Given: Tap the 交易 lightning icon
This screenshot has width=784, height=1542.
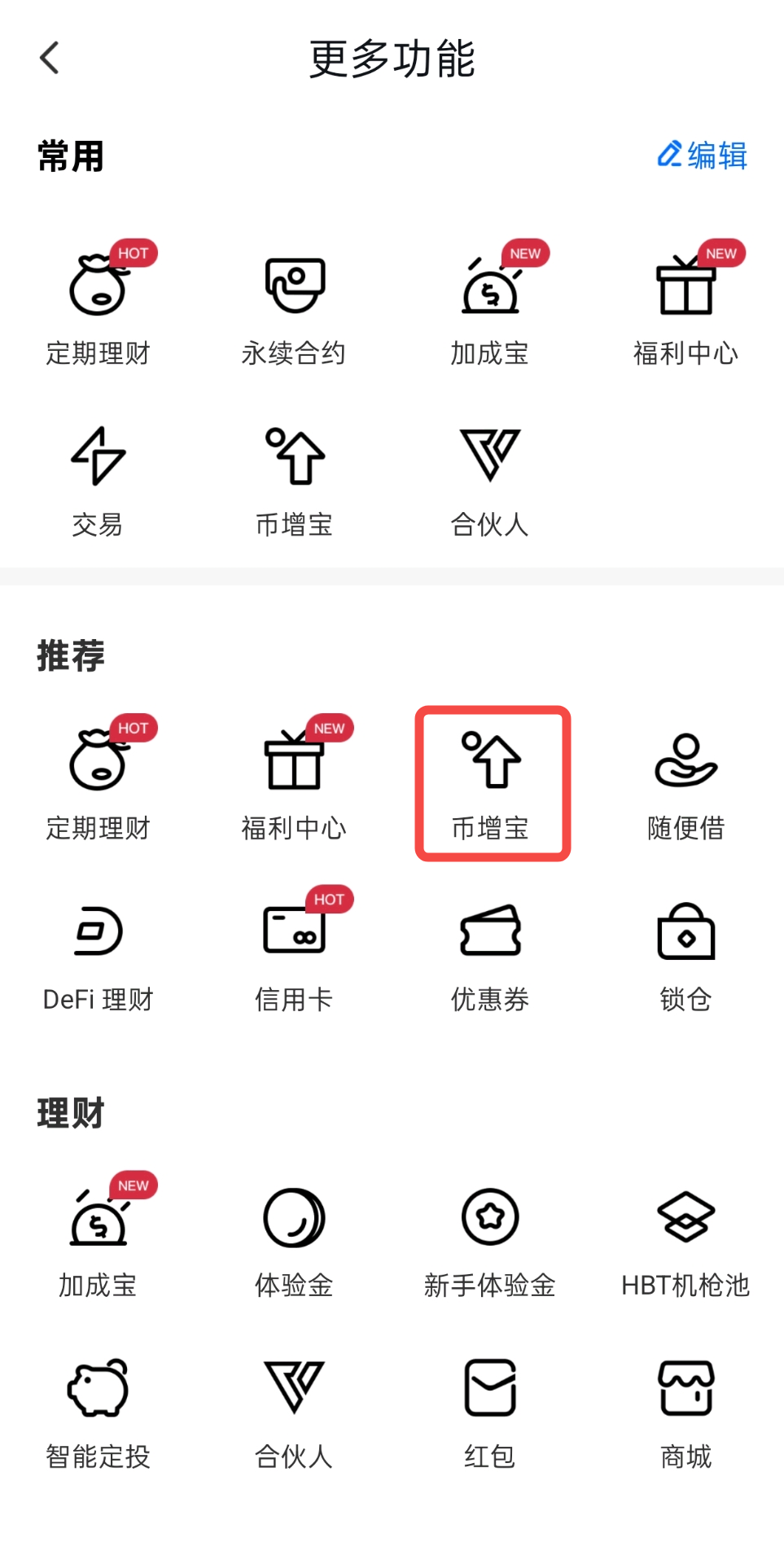Looking at the screenshot, I should coord(98,480).
